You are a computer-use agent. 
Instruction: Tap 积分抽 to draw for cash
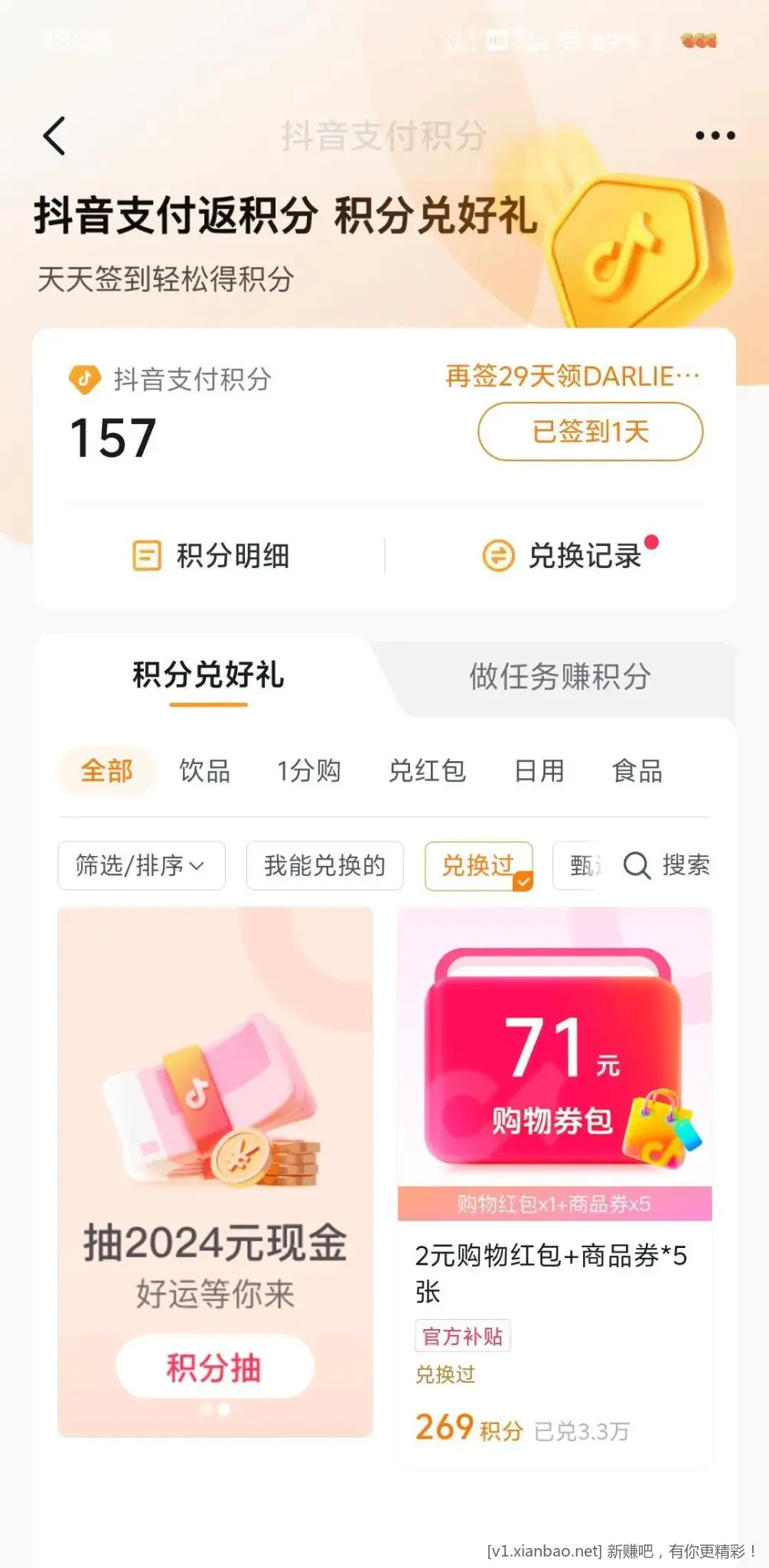(214, 1367)
